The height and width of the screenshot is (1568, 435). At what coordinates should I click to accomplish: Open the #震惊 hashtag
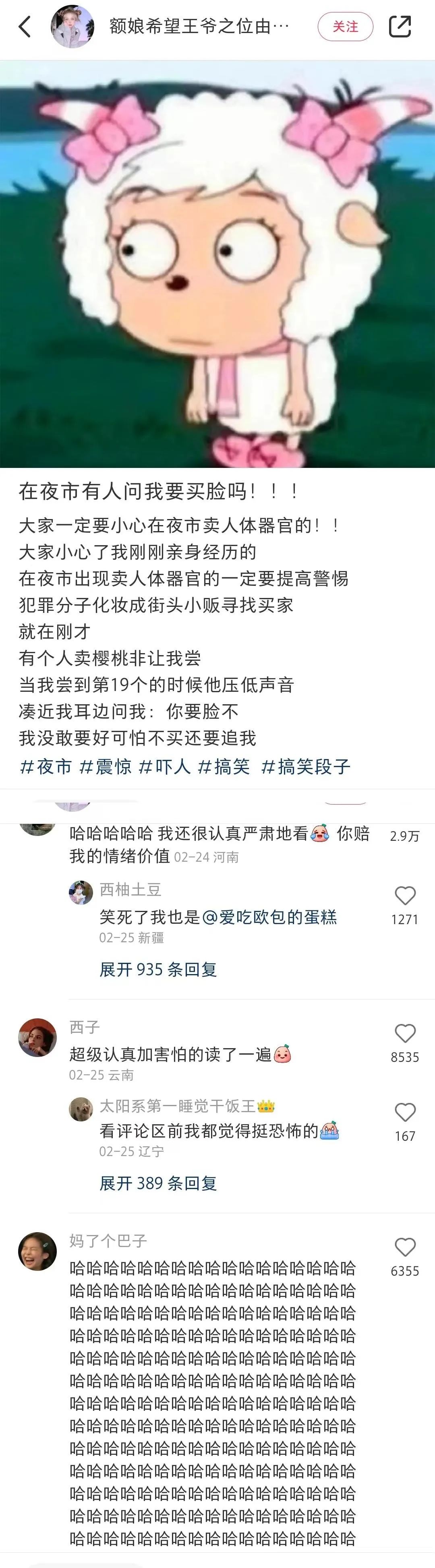click(106, 766)
